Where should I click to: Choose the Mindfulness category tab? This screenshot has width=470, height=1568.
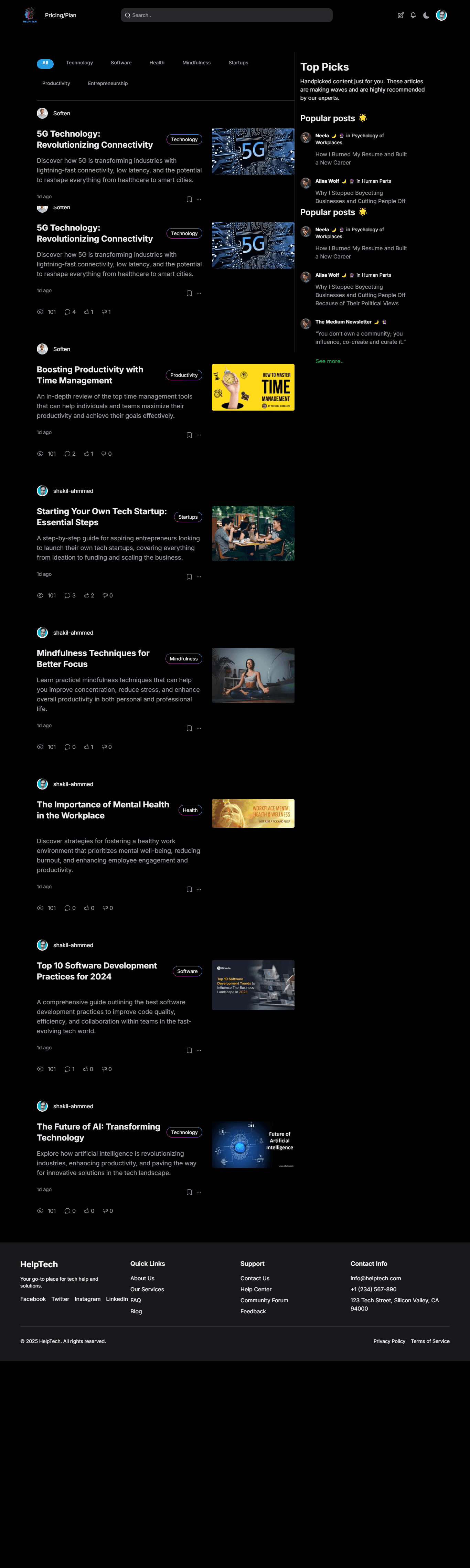point(196,63)
